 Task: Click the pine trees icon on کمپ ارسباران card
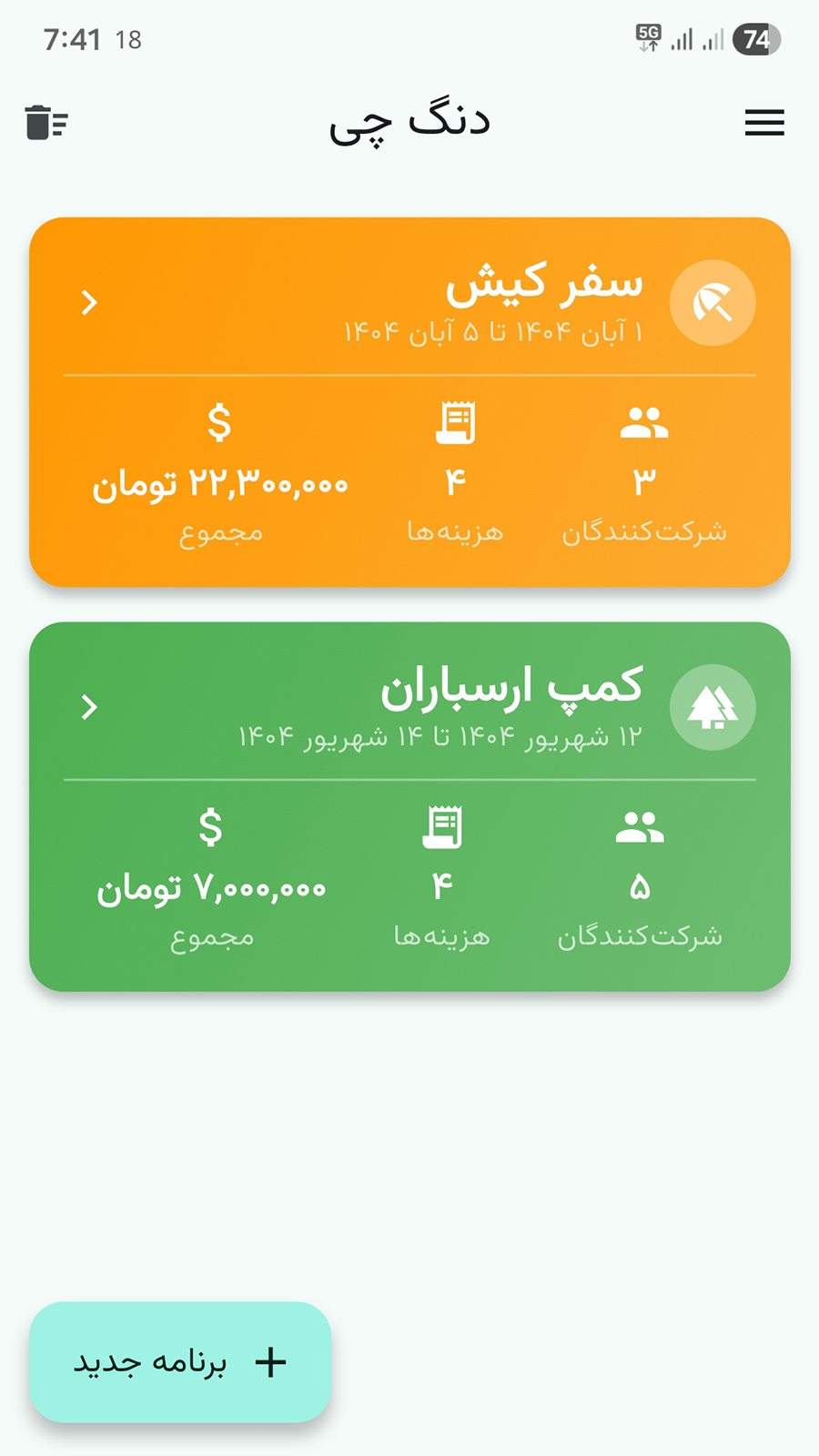pyautogui.click(x=713, y=708)
